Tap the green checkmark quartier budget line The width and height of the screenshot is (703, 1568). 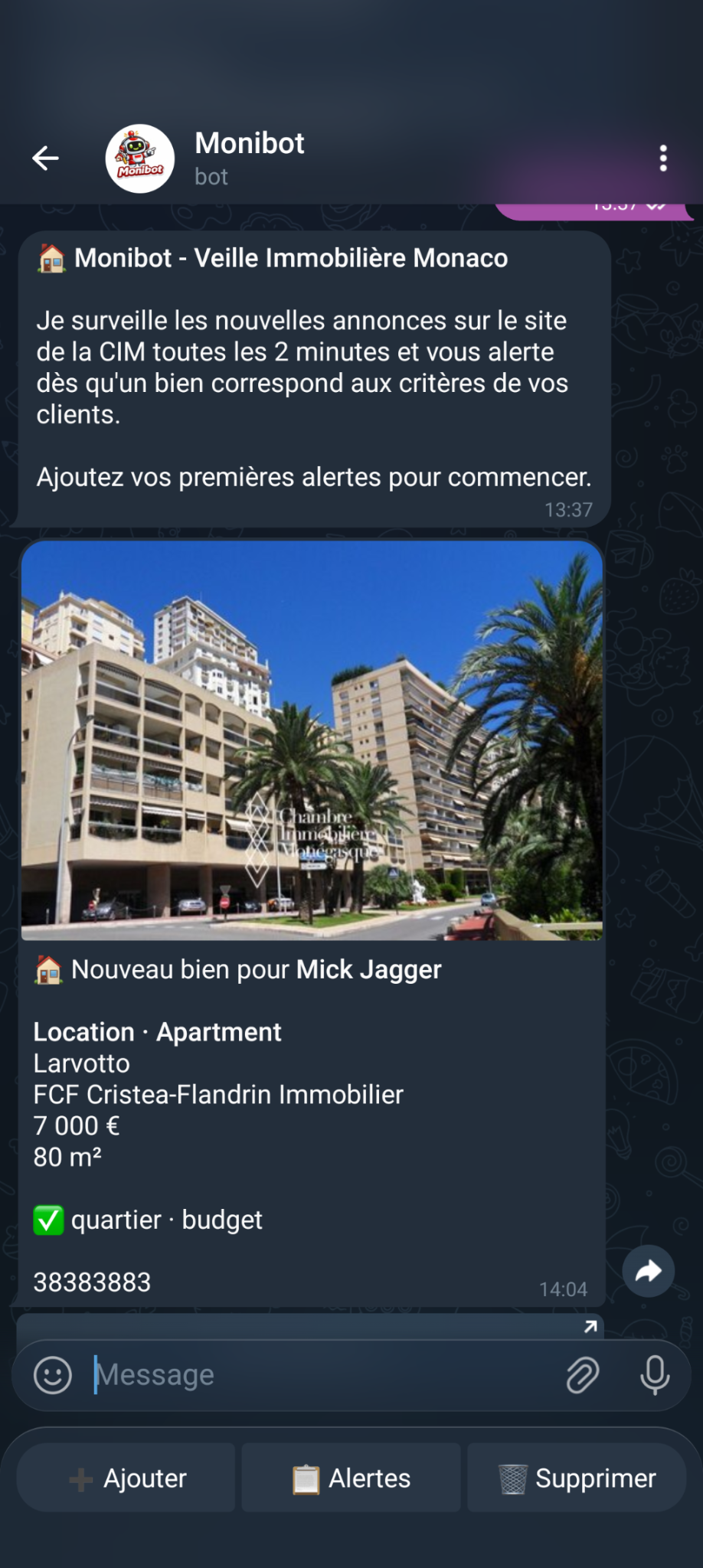point(149,1220)
